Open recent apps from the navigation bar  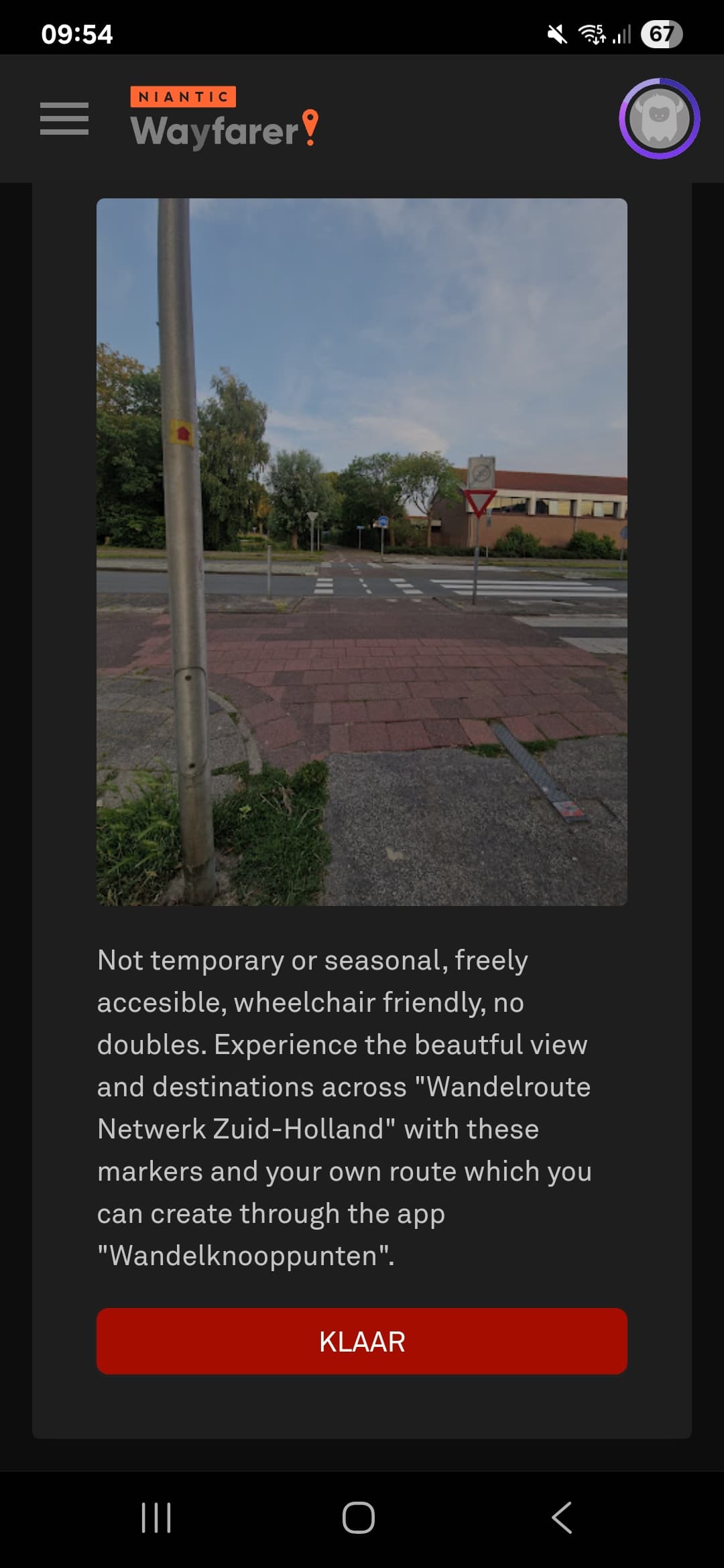pyautogui.click(x=156, y=1518)
